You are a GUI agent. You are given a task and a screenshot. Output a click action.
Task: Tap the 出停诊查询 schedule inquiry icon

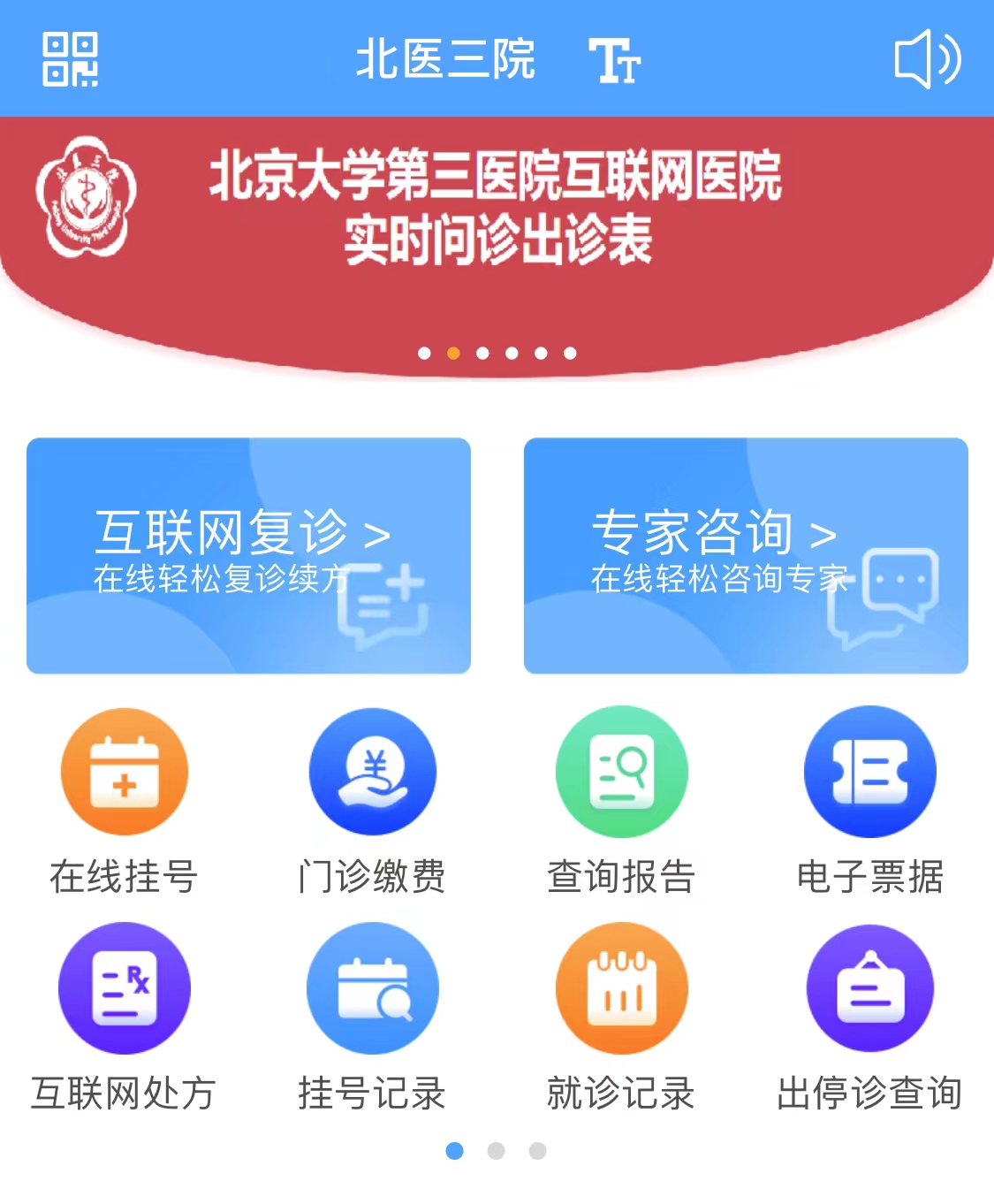point(869,989)
